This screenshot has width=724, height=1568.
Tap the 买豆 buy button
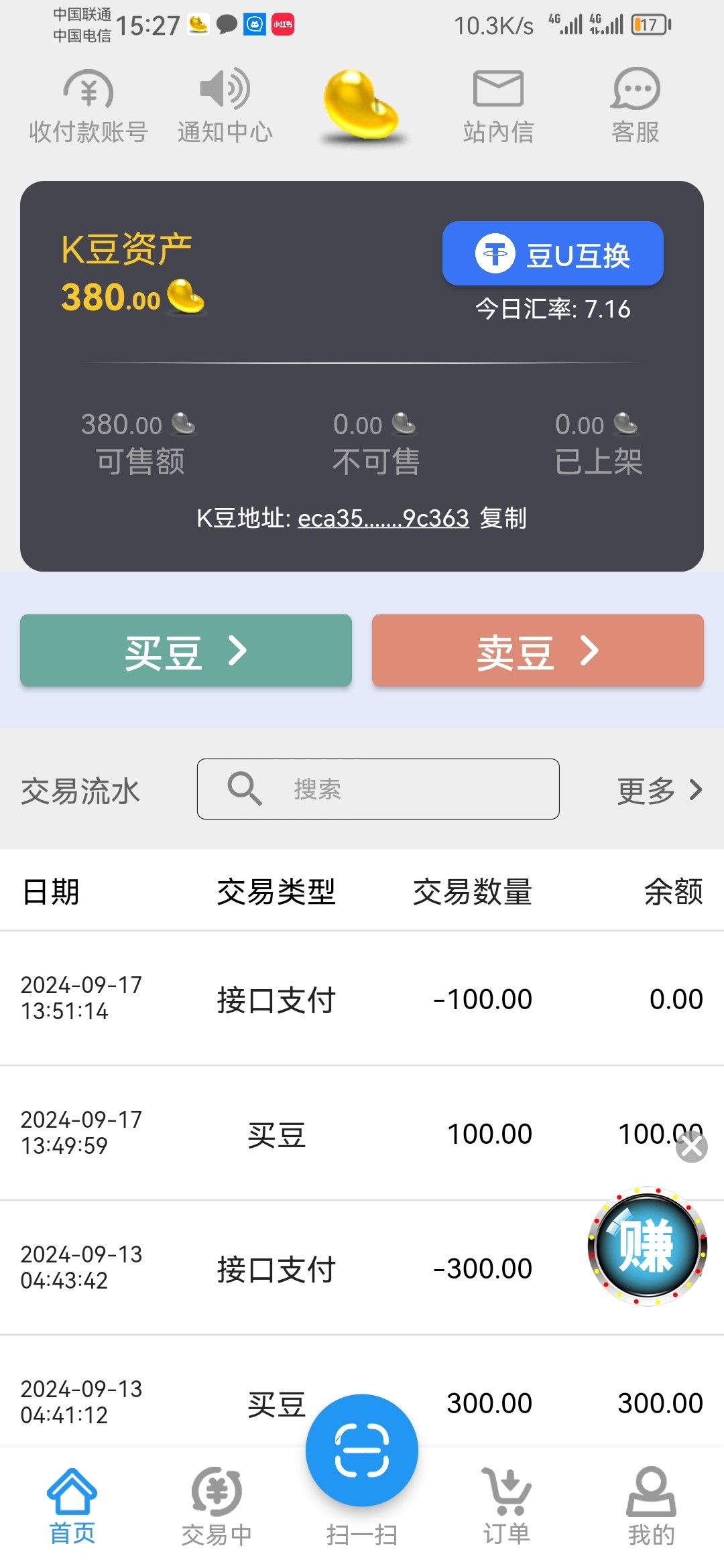[x=186, y=650]
